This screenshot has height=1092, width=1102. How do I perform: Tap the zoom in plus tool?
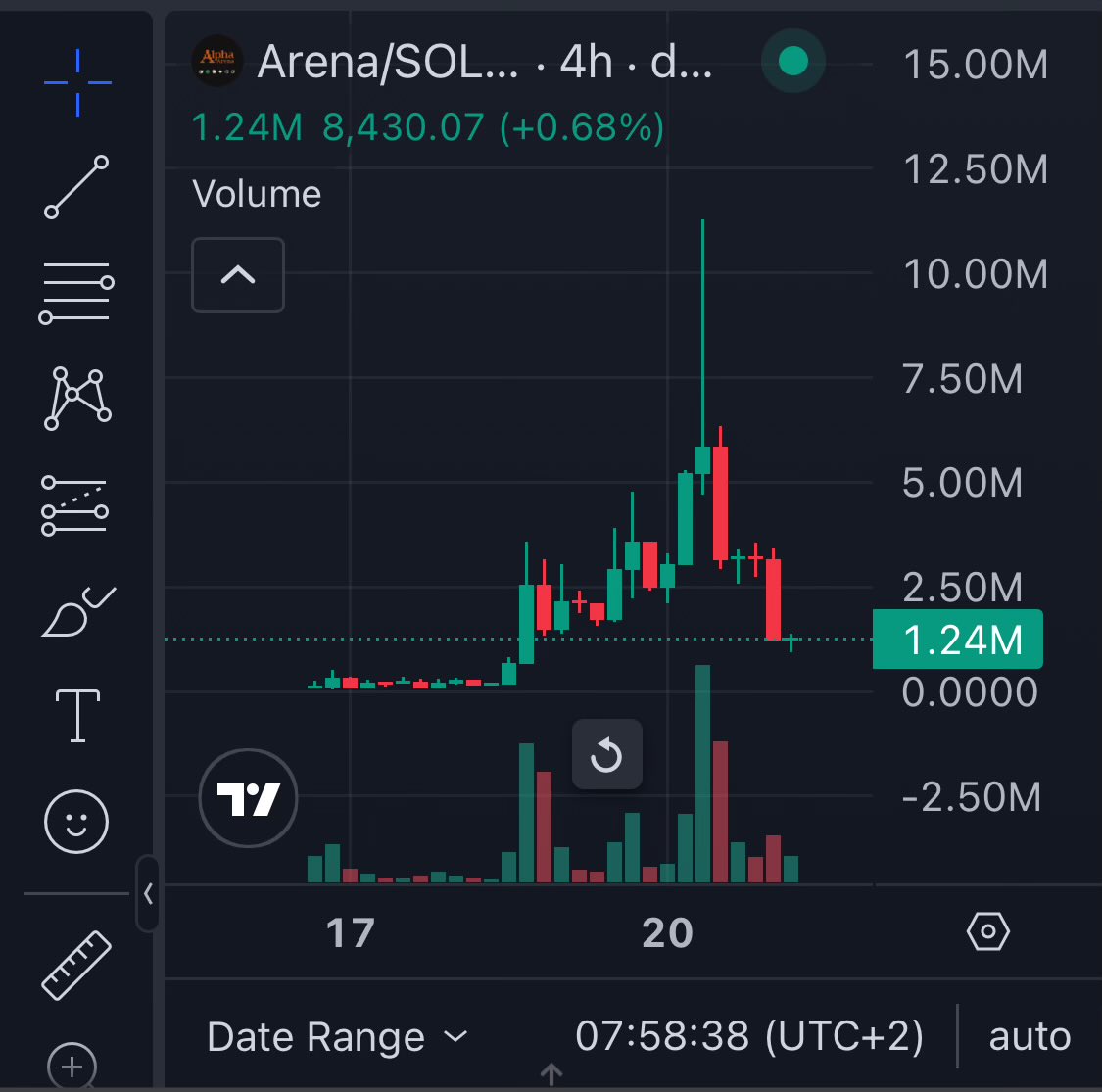pos(72,1066)
